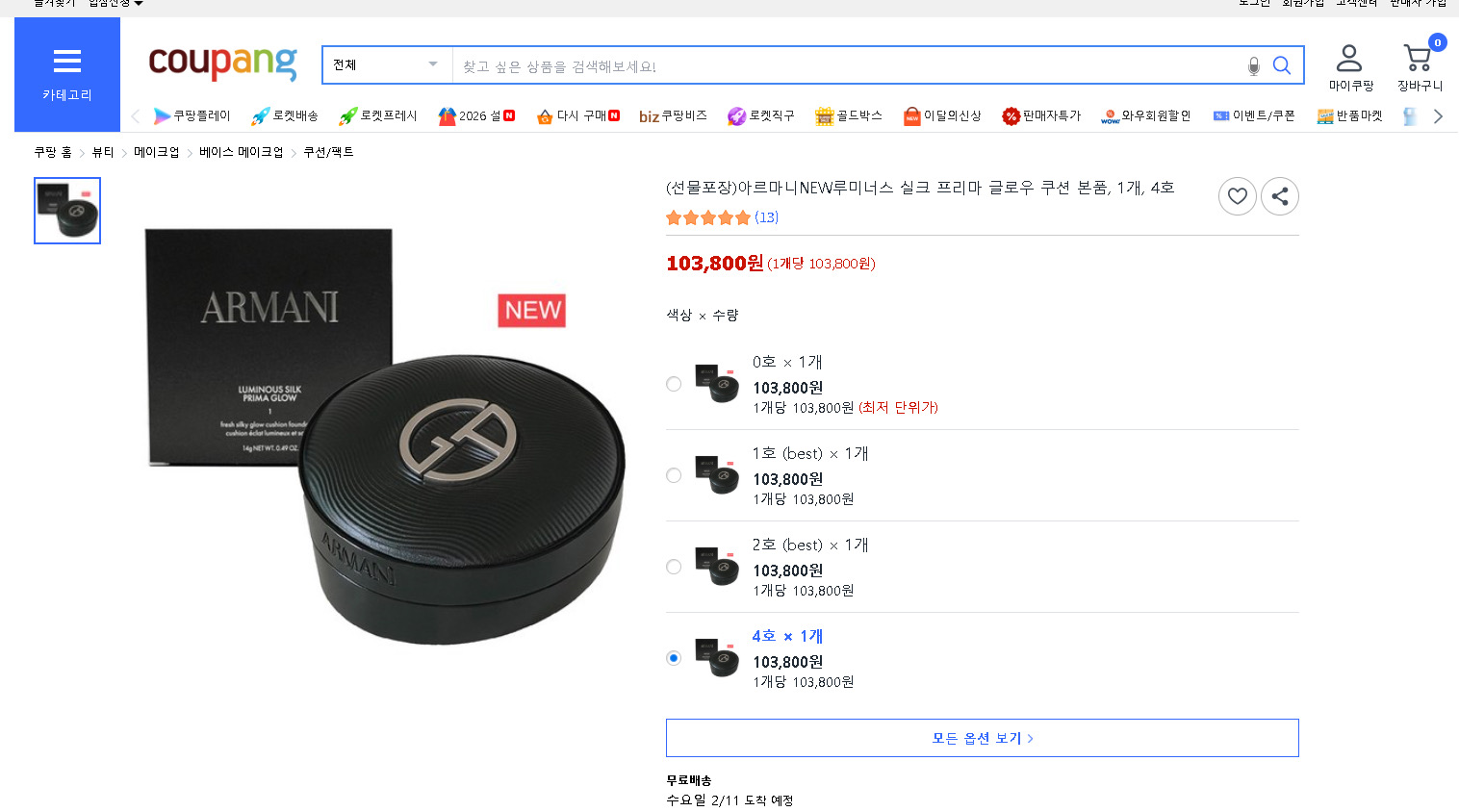Tap the search input field
The height and width of the screenshot is (812, 1459).
tap(847, 65)
